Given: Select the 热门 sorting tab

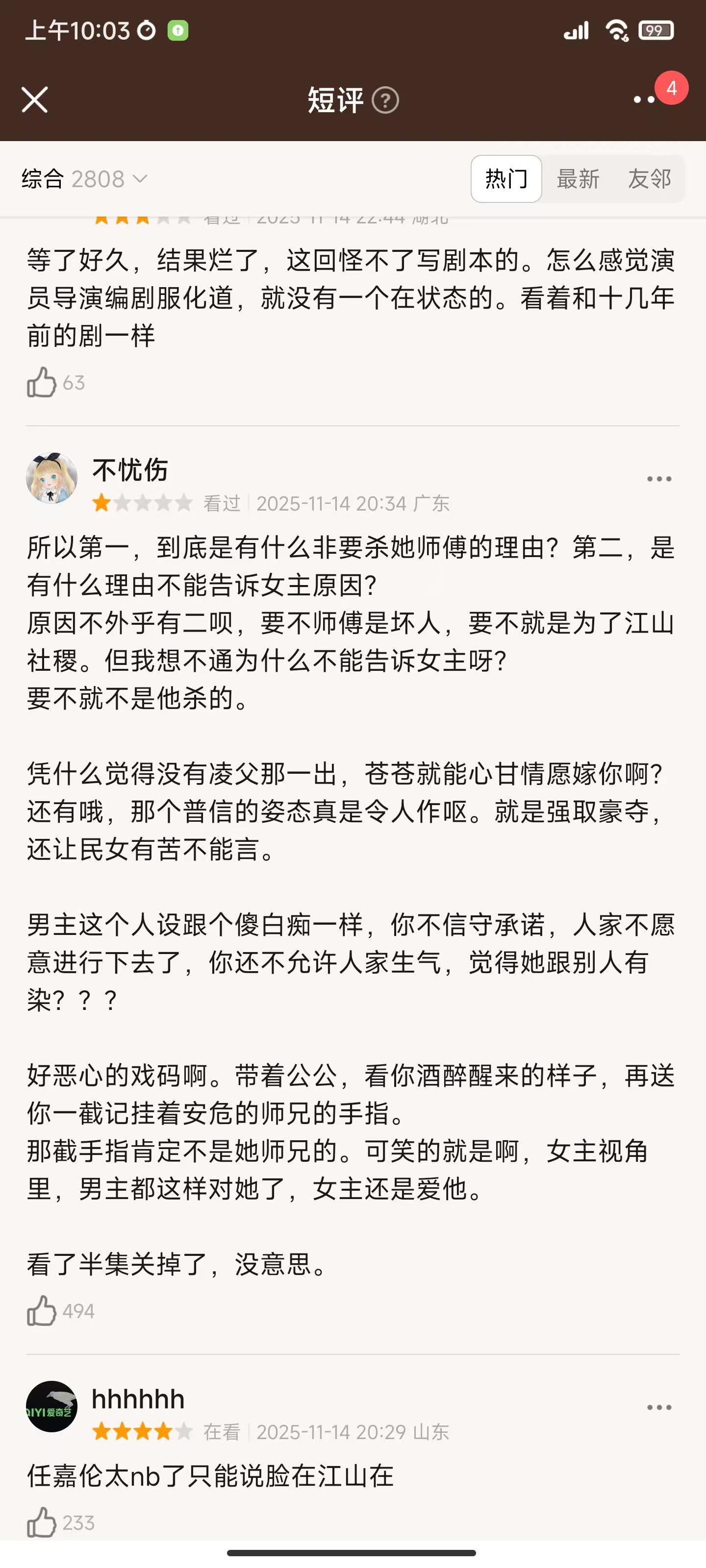Looking at the screenshot, I should (x=505, y=179).
